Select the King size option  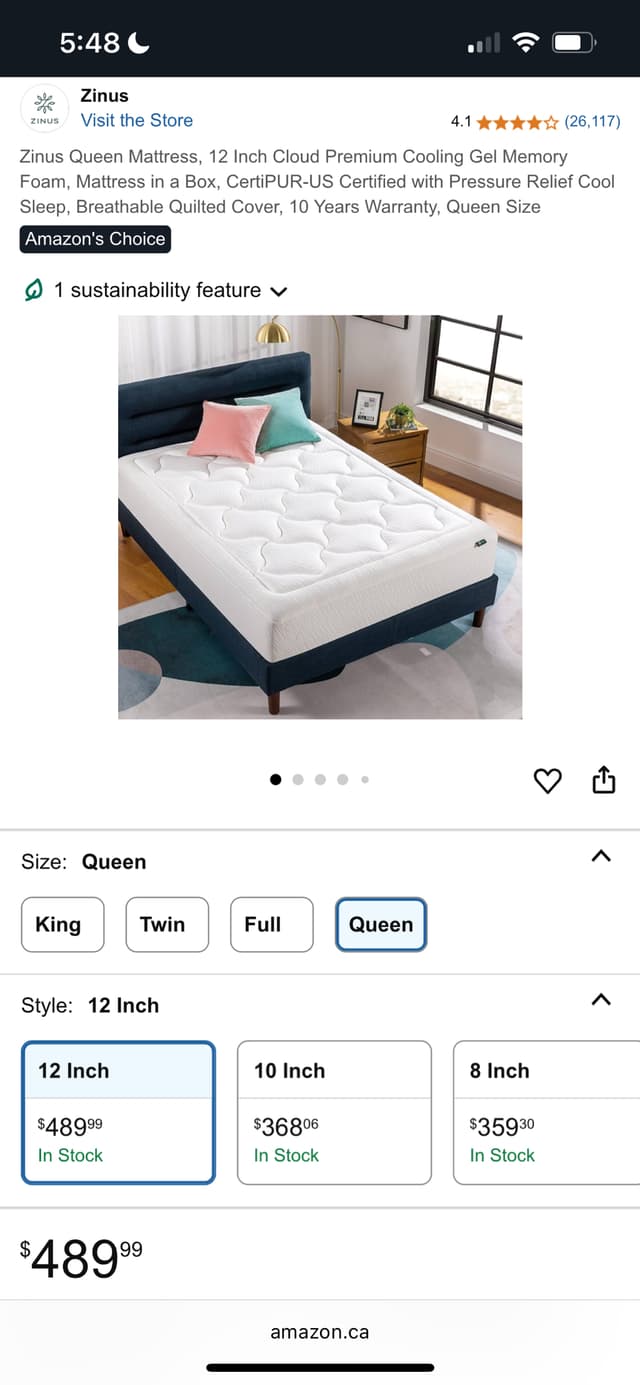[x=58, y=924]
